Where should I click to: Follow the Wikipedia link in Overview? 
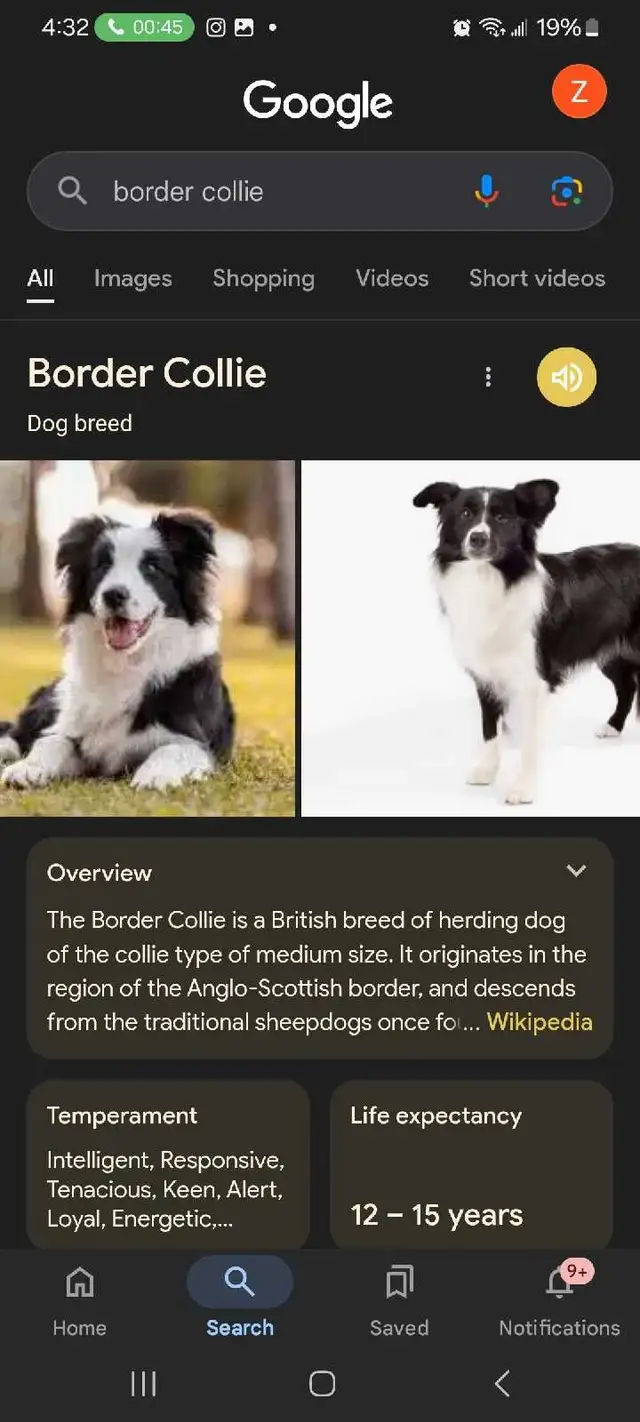pyautogui.click(x=539, y=1022)
